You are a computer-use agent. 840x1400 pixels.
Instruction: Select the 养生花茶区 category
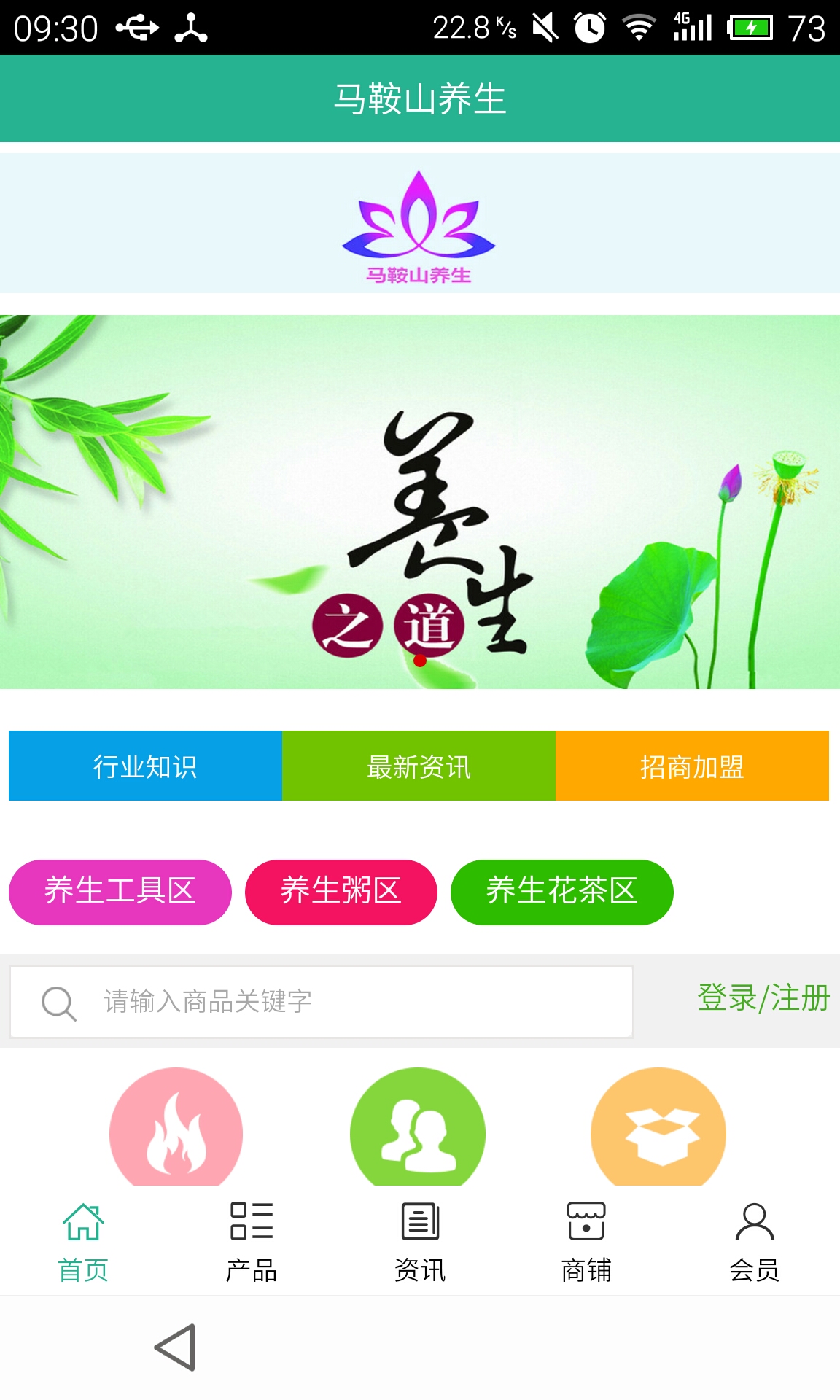pos(561,892)
